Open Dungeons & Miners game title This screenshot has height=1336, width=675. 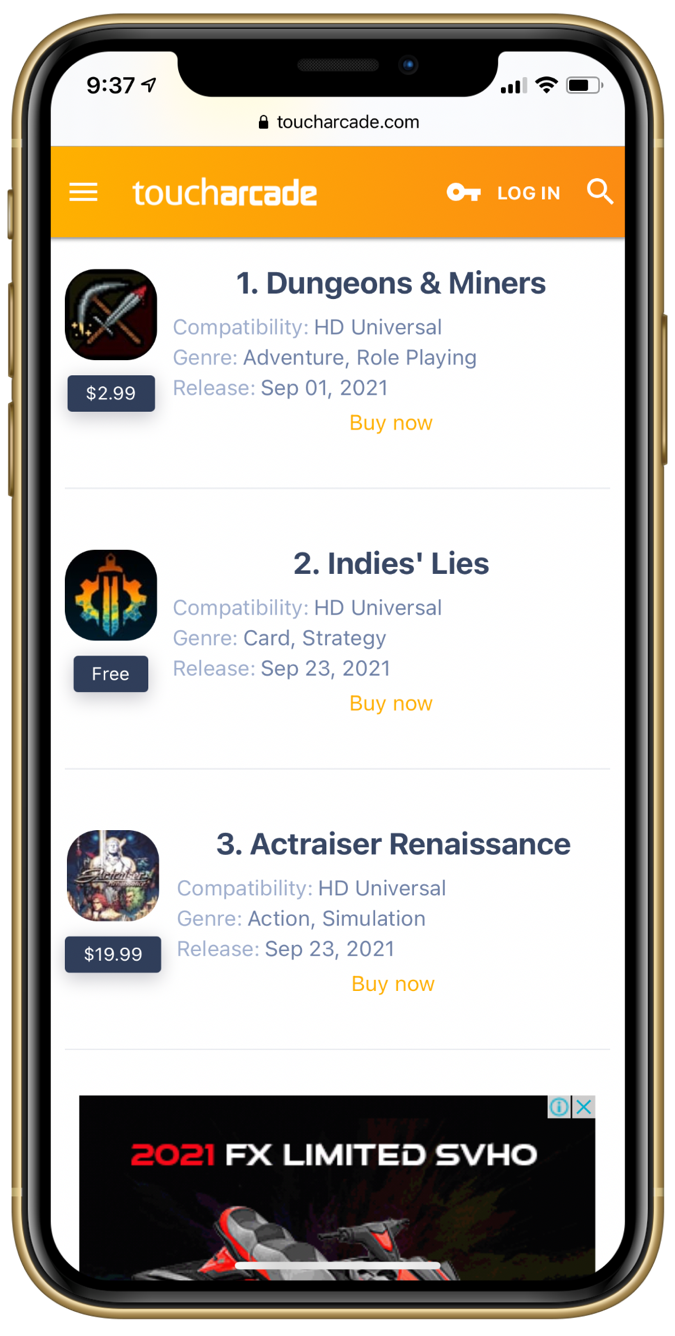(390, 283)
